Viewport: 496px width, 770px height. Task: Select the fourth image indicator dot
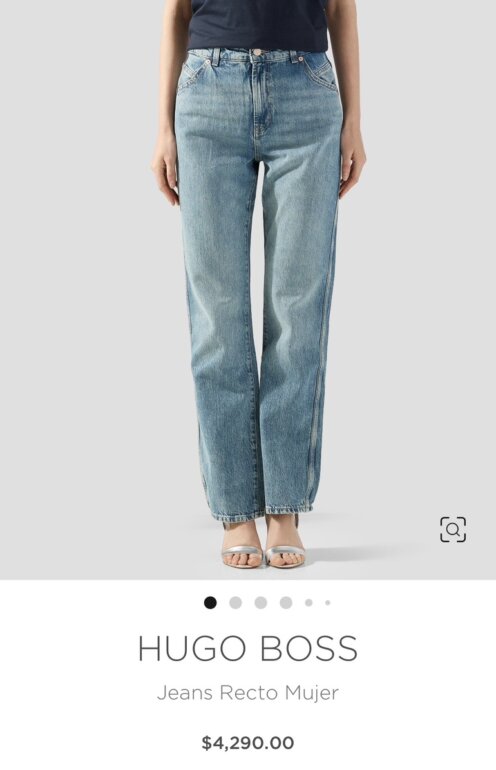(x=286, y=603)
